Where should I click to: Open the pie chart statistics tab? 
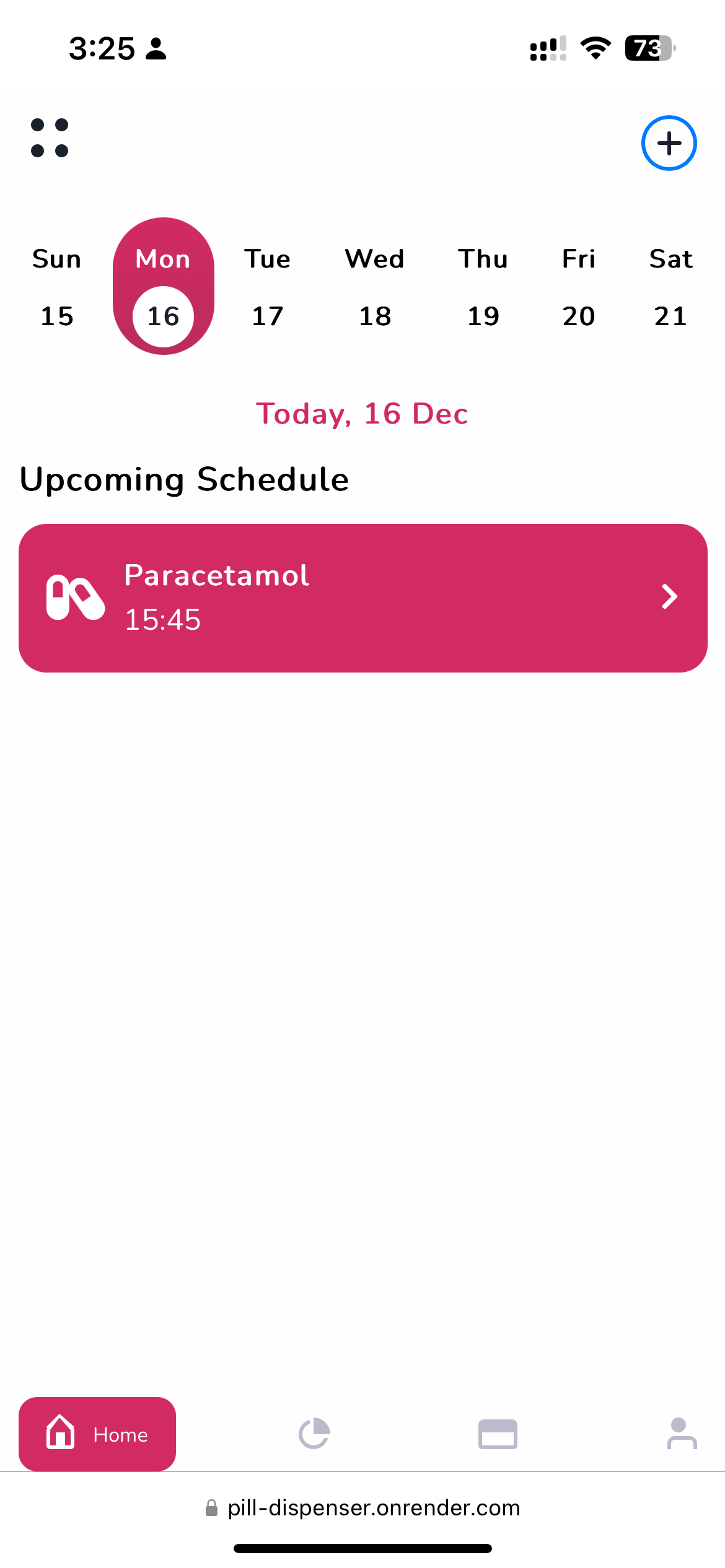315,1434
